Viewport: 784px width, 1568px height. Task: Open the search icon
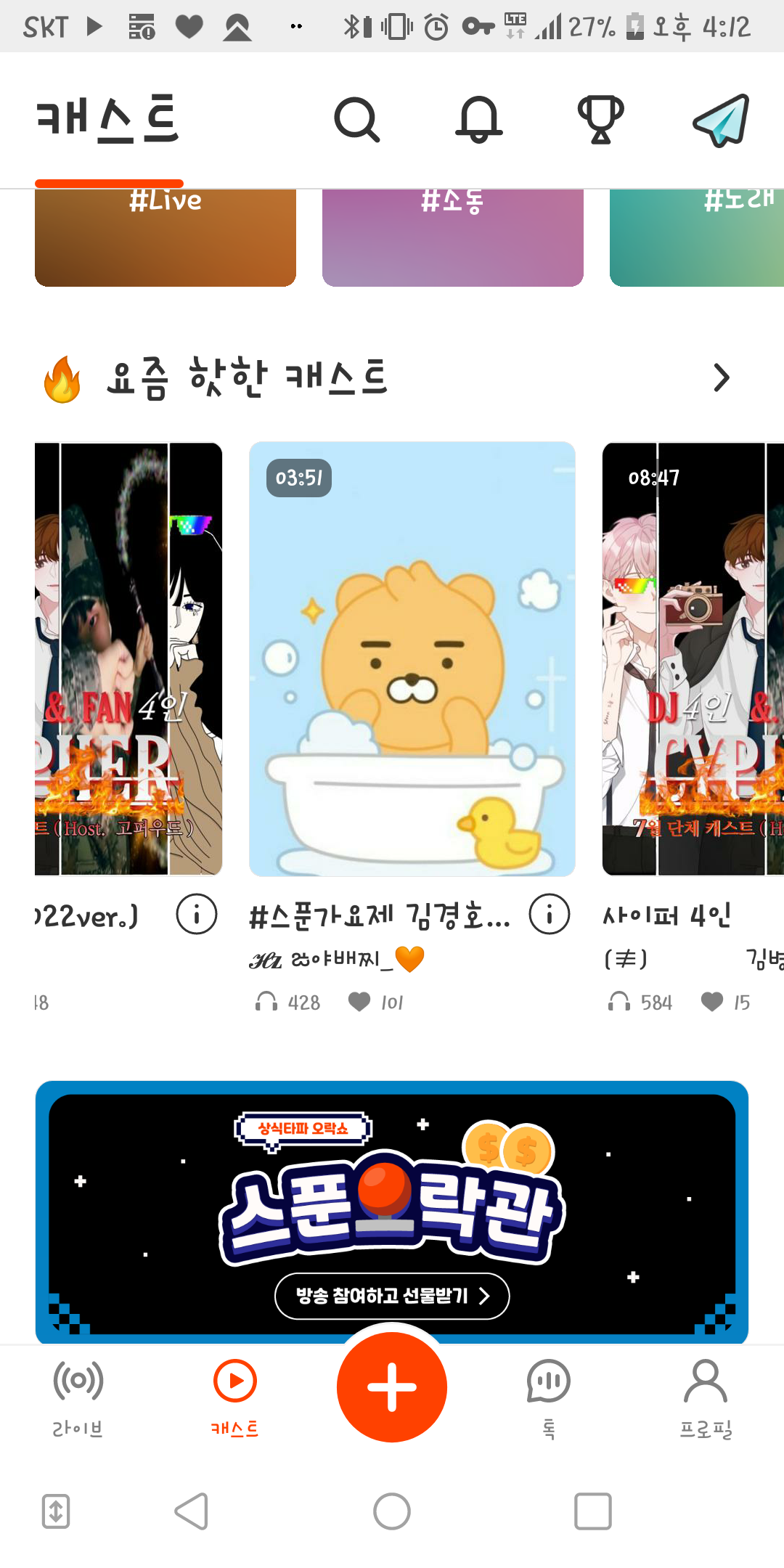(x=356, y=120)
